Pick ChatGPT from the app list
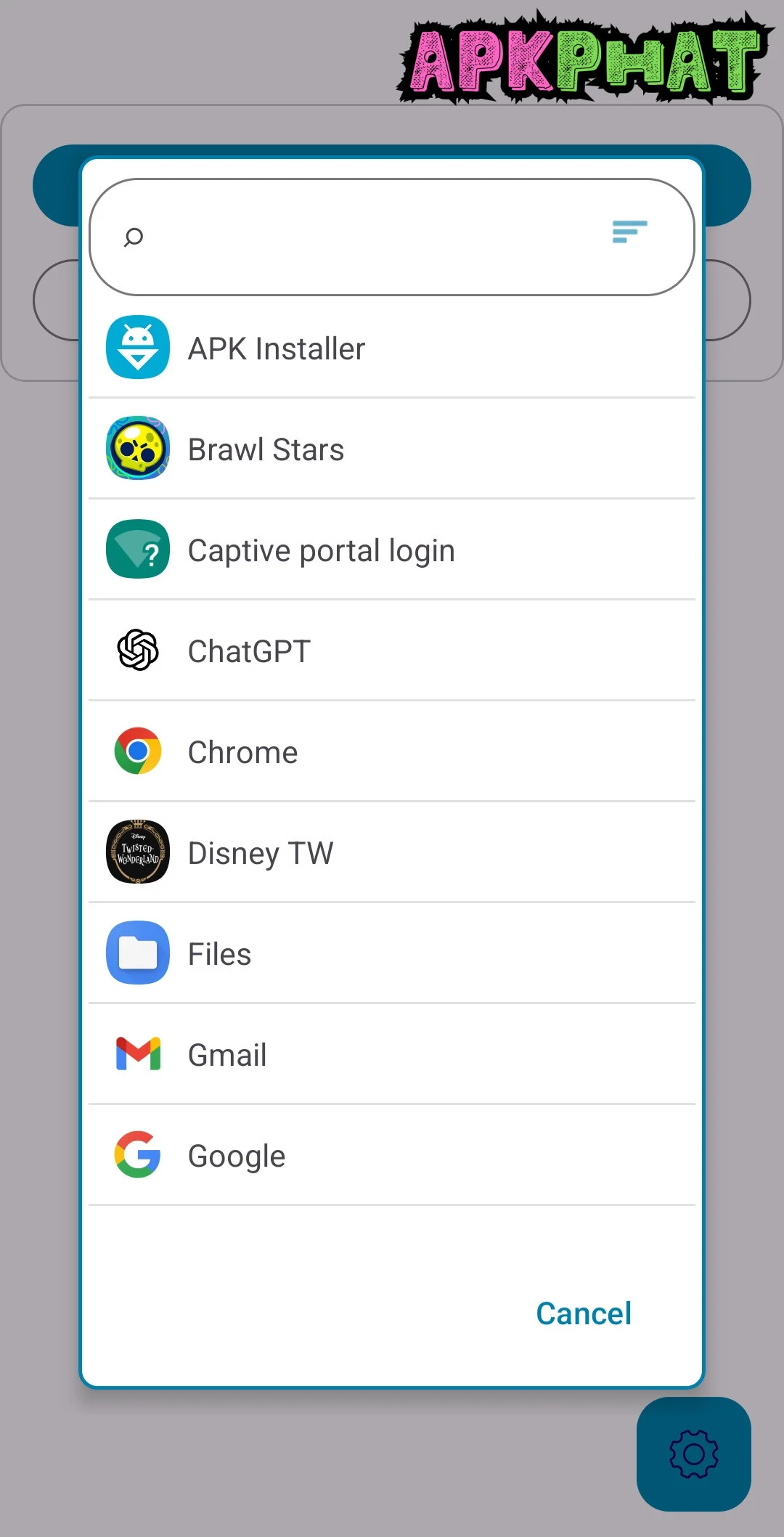The image size is (784, 1537). pyautogui.click(x=392, y=651)
